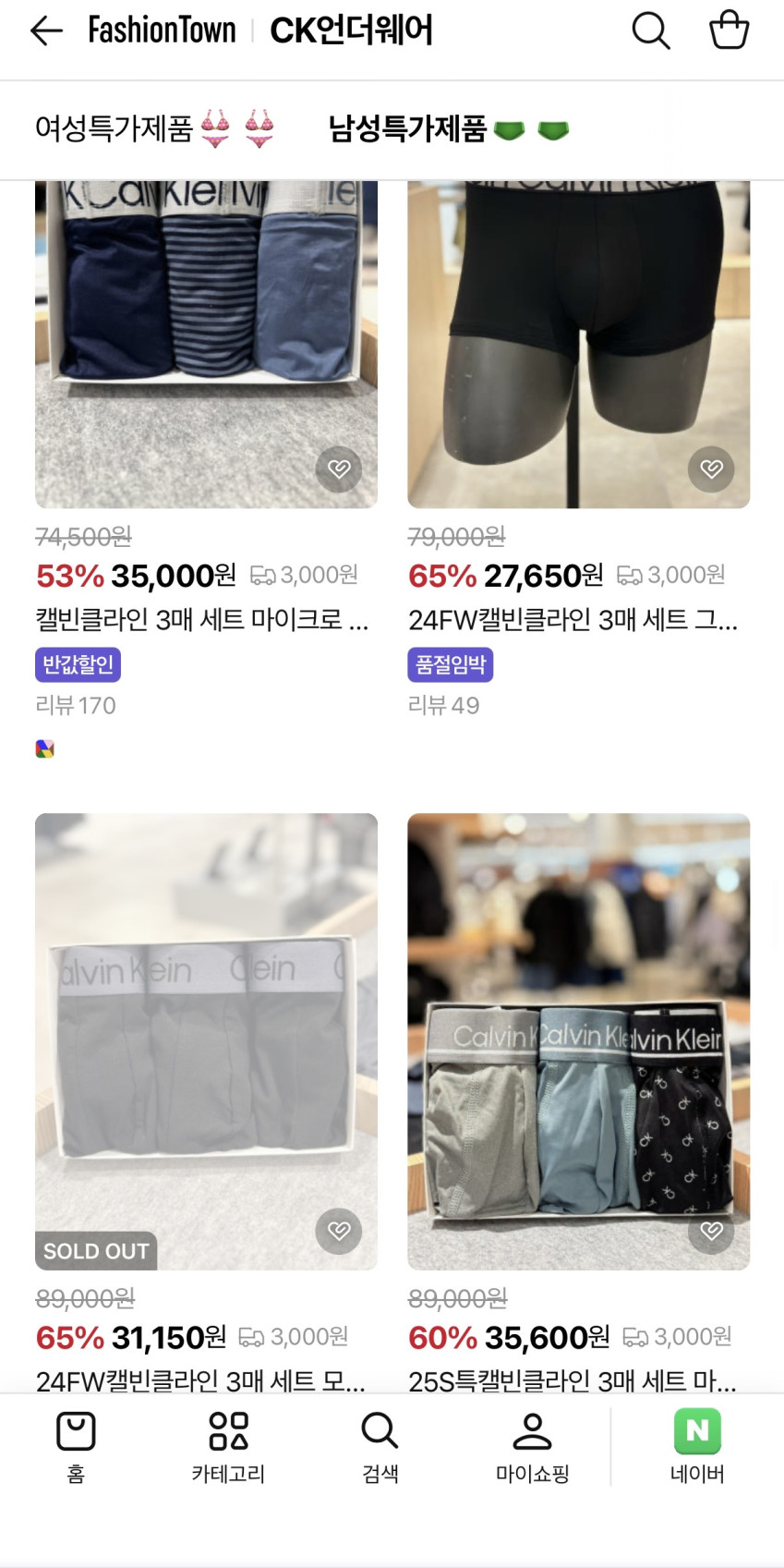Image resolution: width=784 pixels, height=1568 pixels.
Task: Wishlist the sold-out 31,150원 set
Action: pos(339,1231)
